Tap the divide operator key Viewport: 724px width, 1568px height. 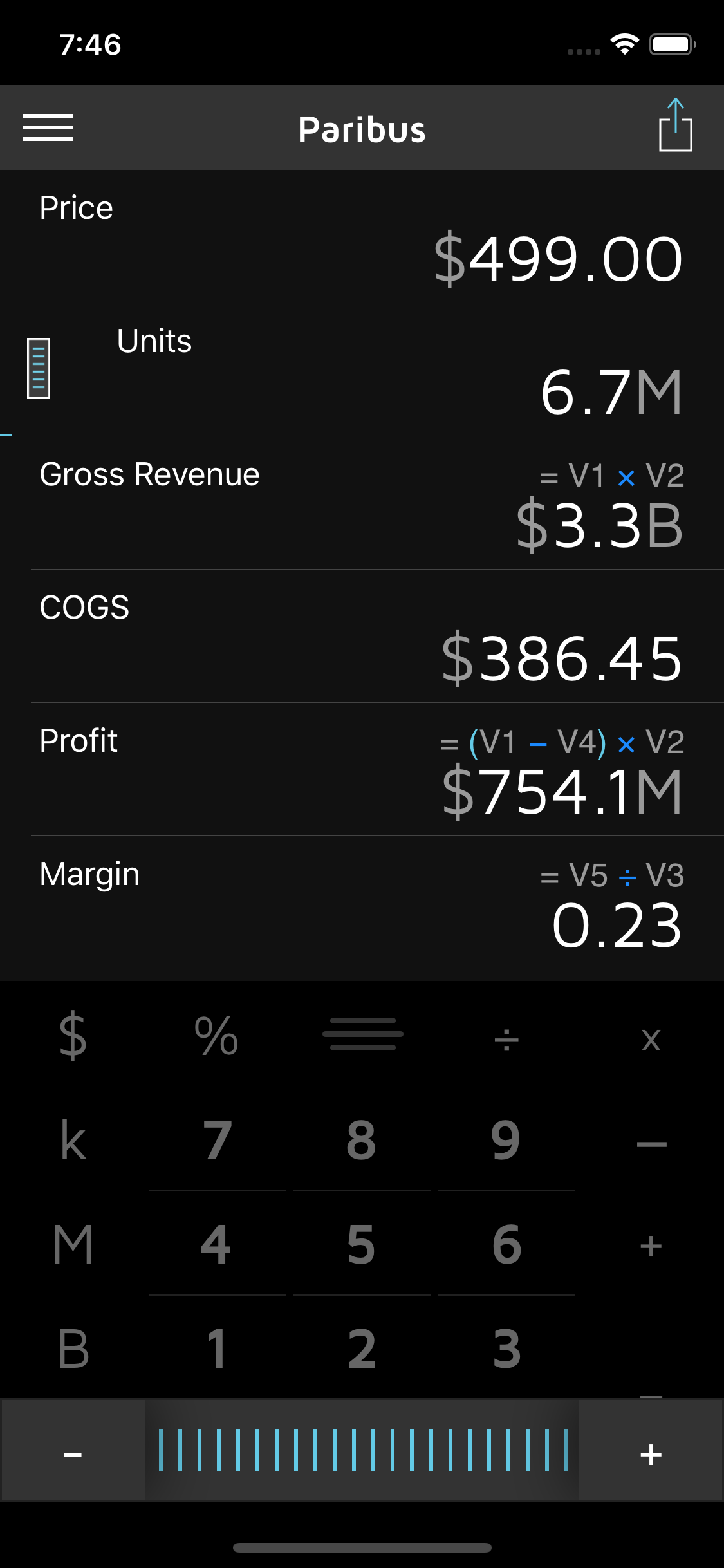point(506,1038)
